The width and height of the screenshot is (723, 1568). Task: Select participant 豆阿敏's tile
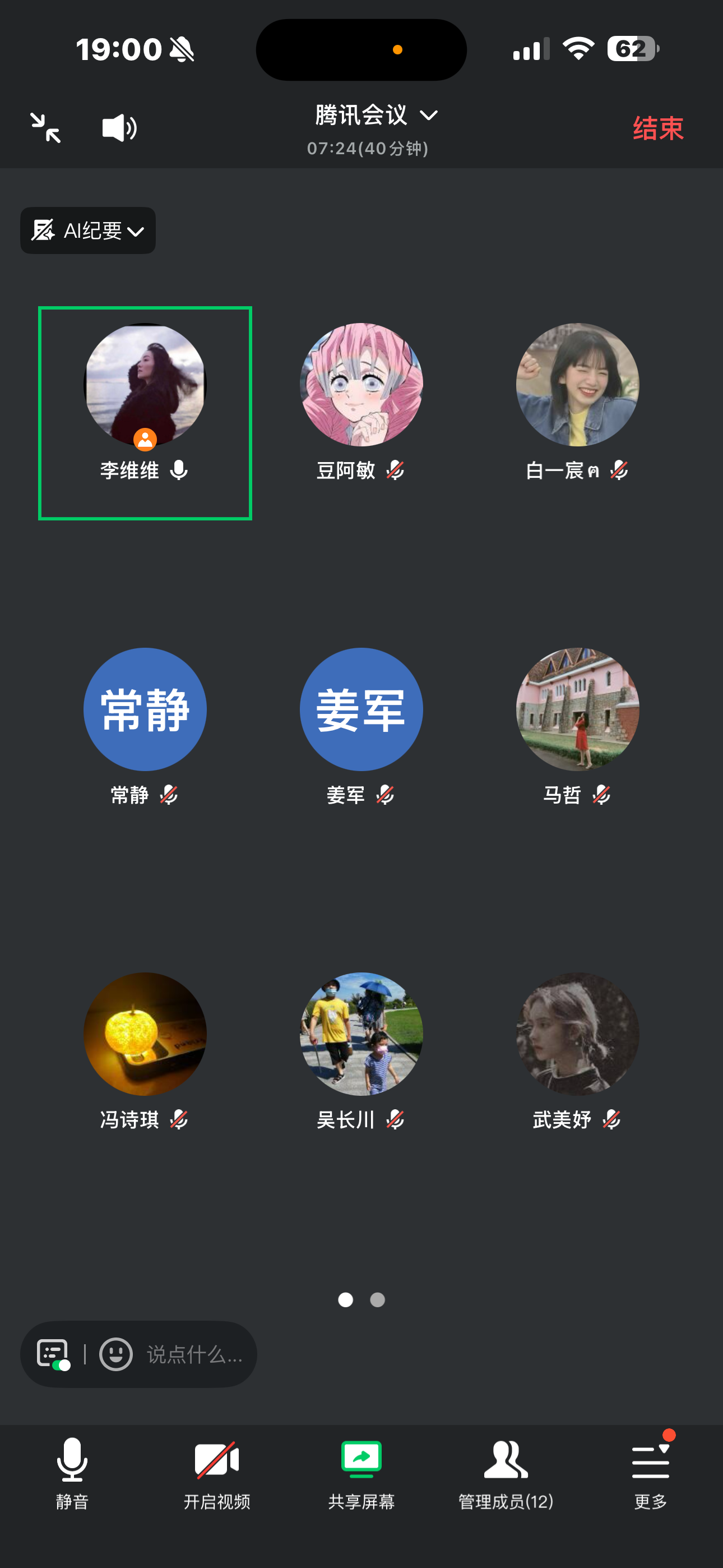[x=361, y=402]
